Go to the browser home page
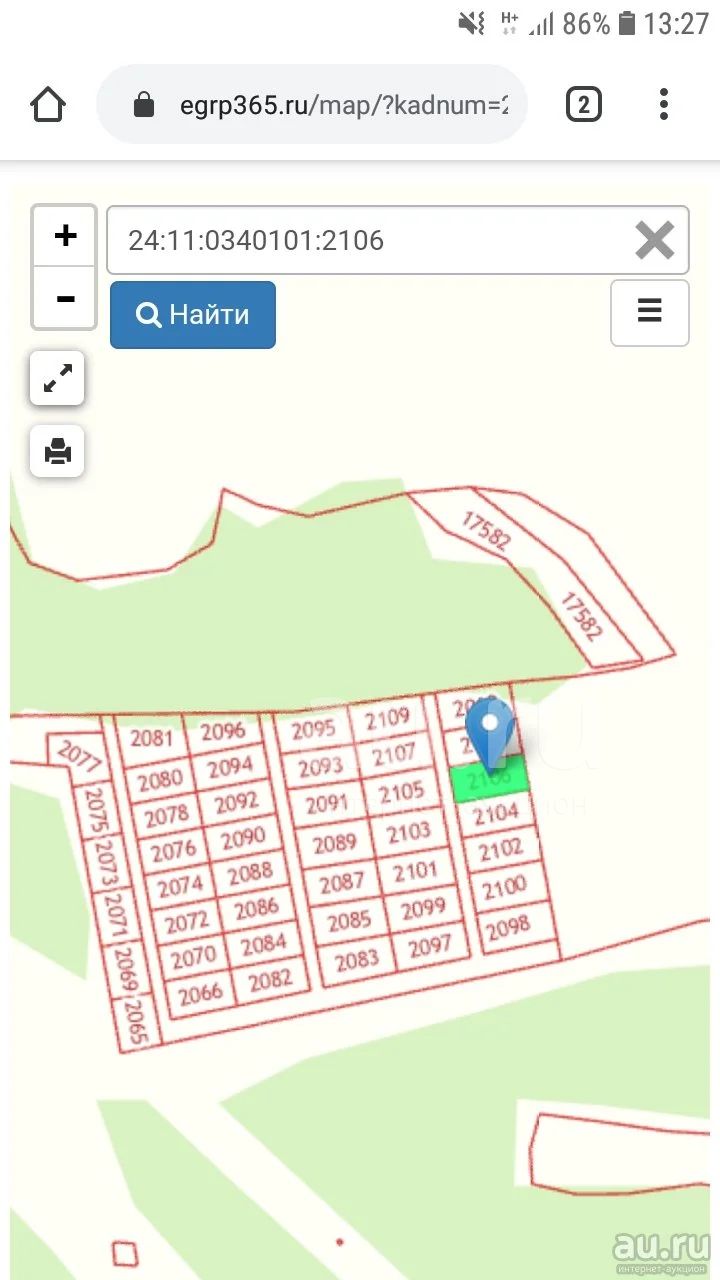This screenshot has width=720, height=1280. (48, 104)
